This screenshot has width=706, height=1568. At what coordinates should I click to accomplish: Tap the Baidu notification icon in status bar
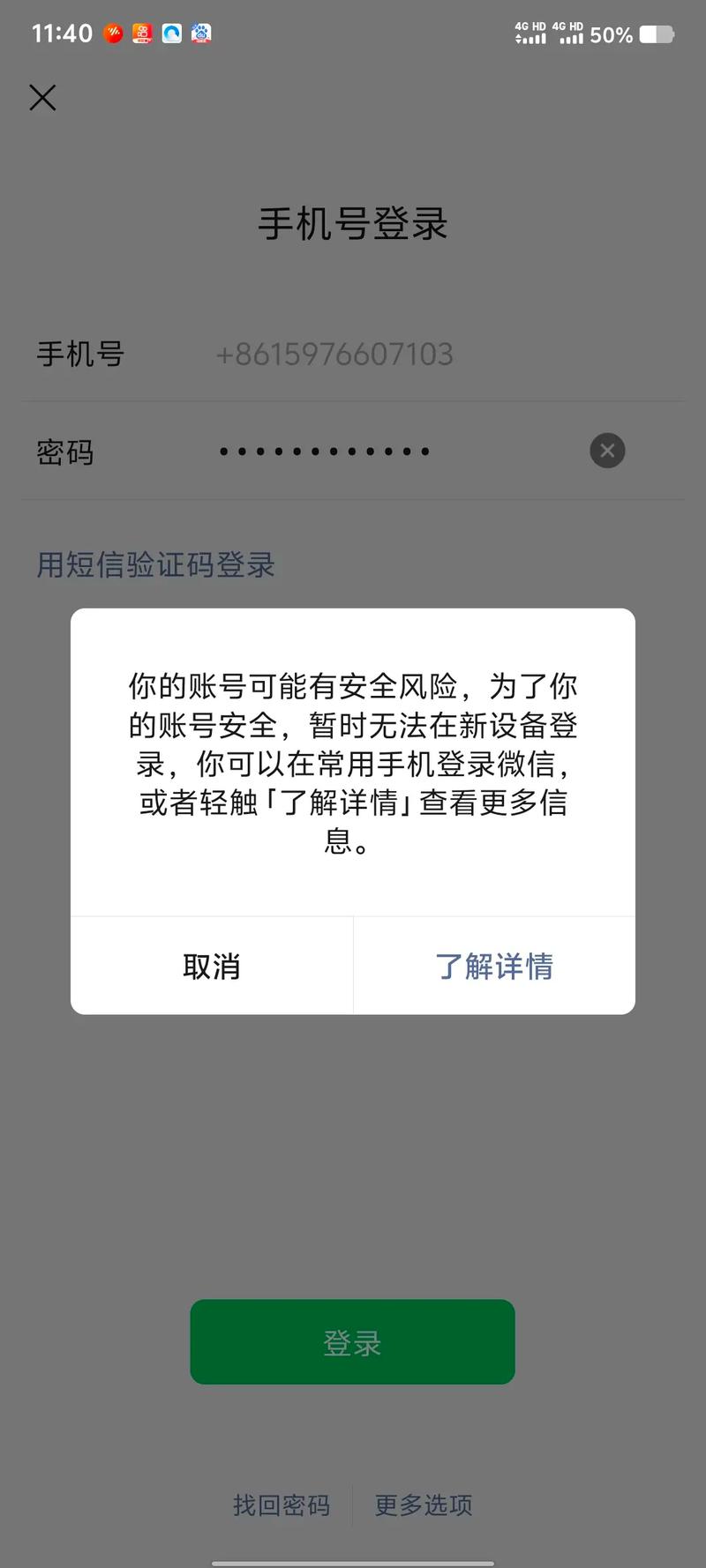tap(200, 34)
